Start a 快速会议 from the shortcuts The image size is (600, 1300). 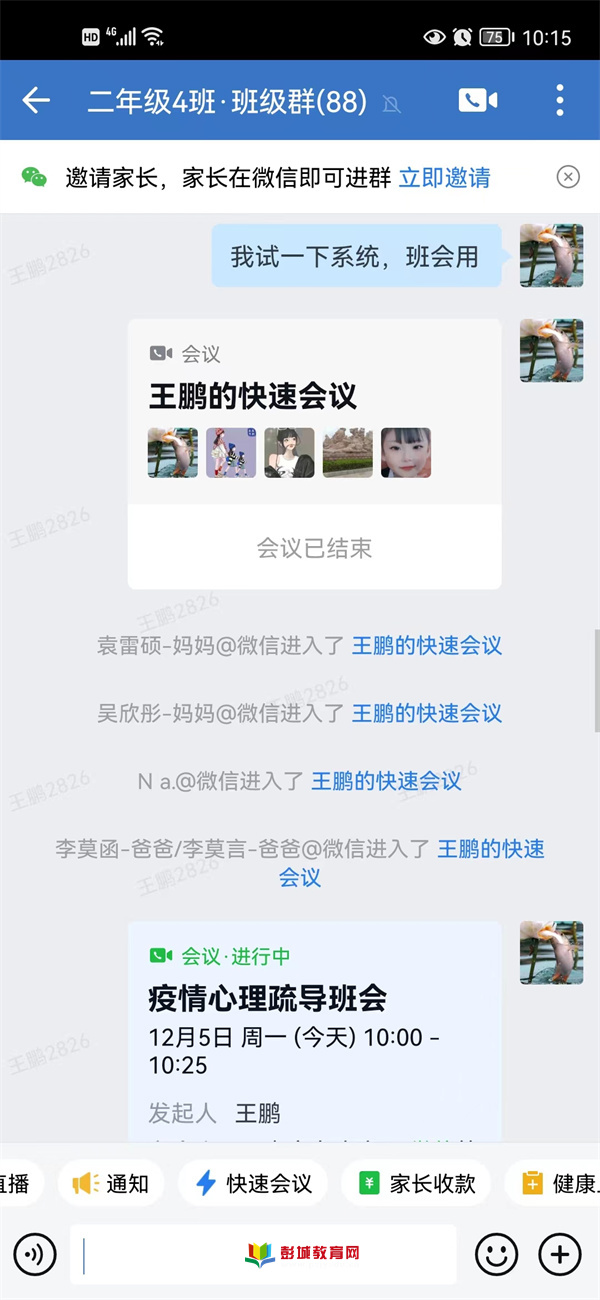[x=253, y=1184]
